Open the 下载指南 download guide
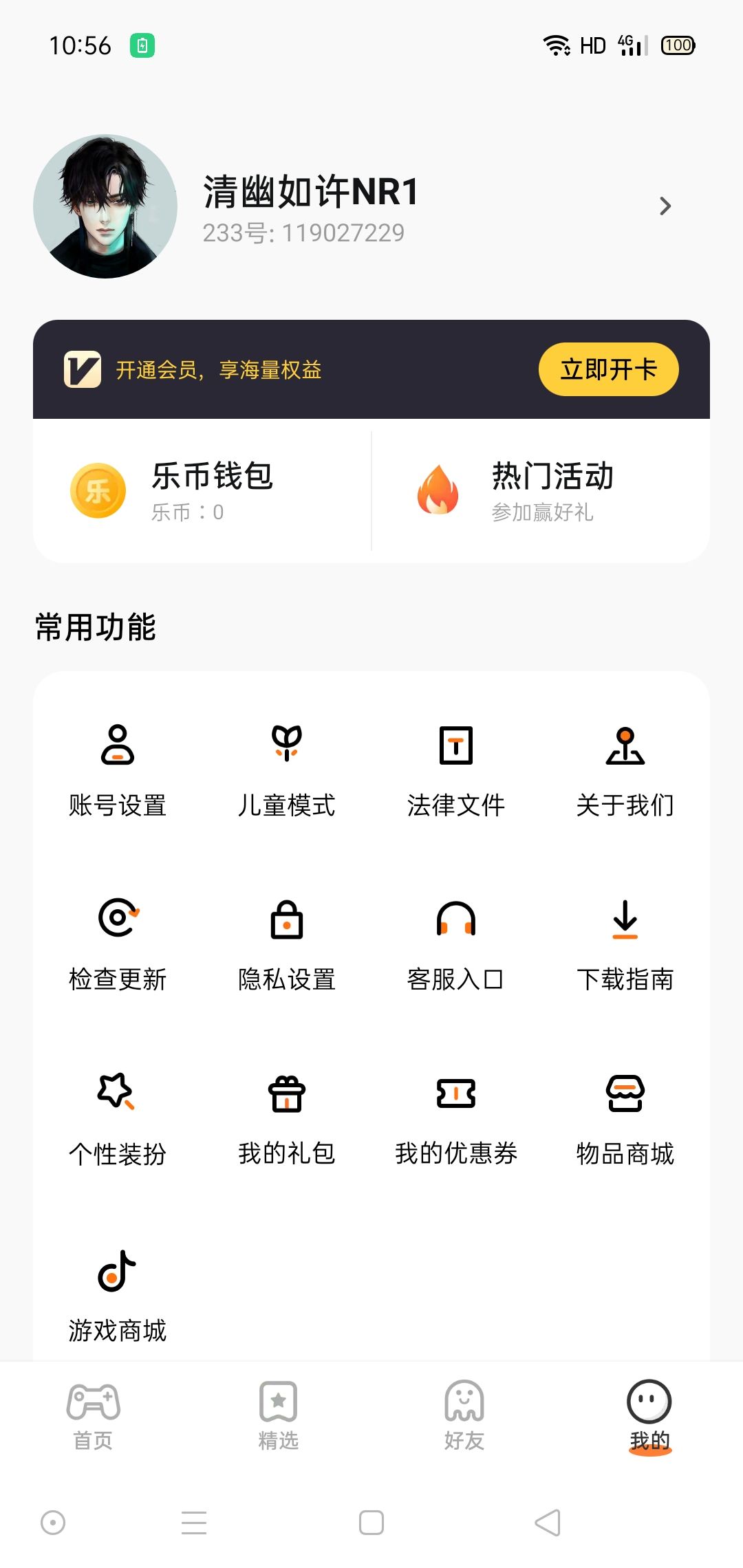 pyautogui.click(x=625, y=944)
